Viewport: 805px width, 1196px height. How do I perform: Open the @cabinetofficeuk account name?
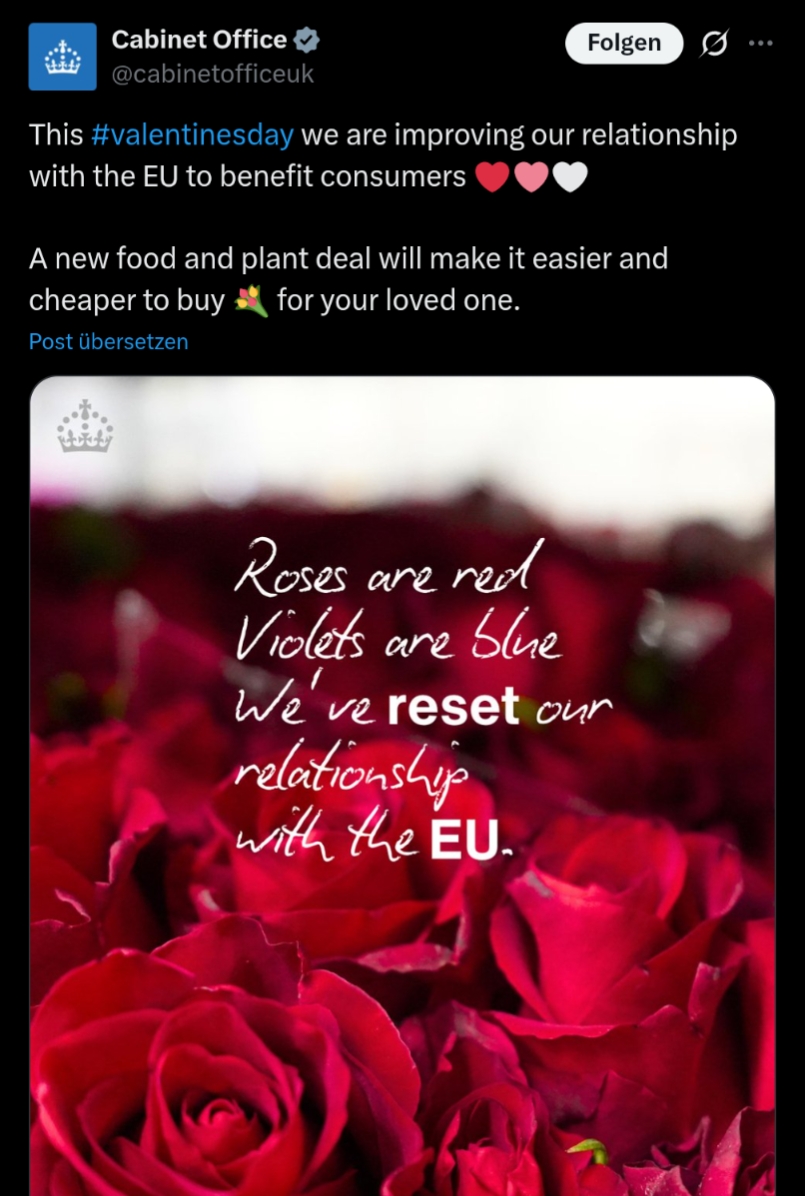pyautogui.click(x=212, y=74)
